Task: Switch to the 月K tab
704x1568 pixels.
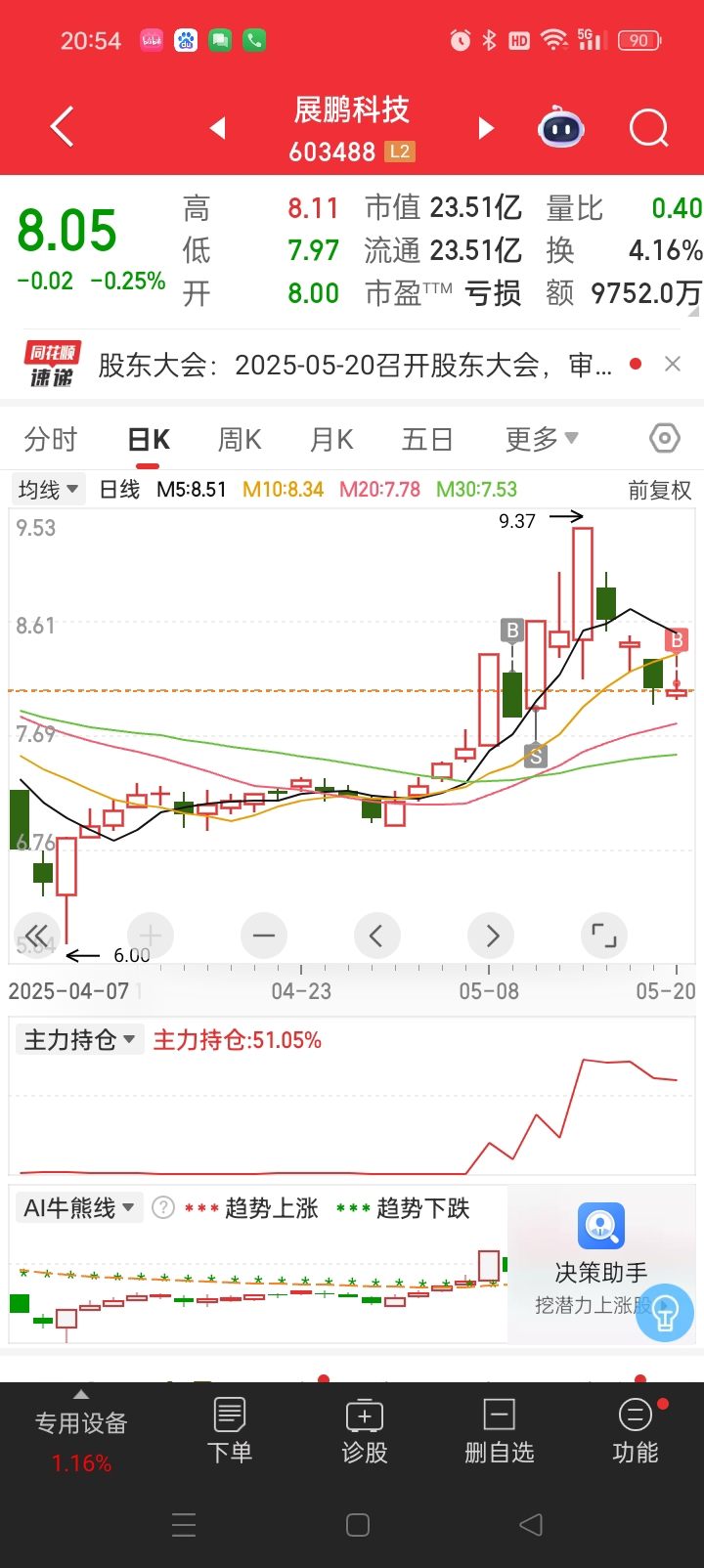Action: pos(331,440)
